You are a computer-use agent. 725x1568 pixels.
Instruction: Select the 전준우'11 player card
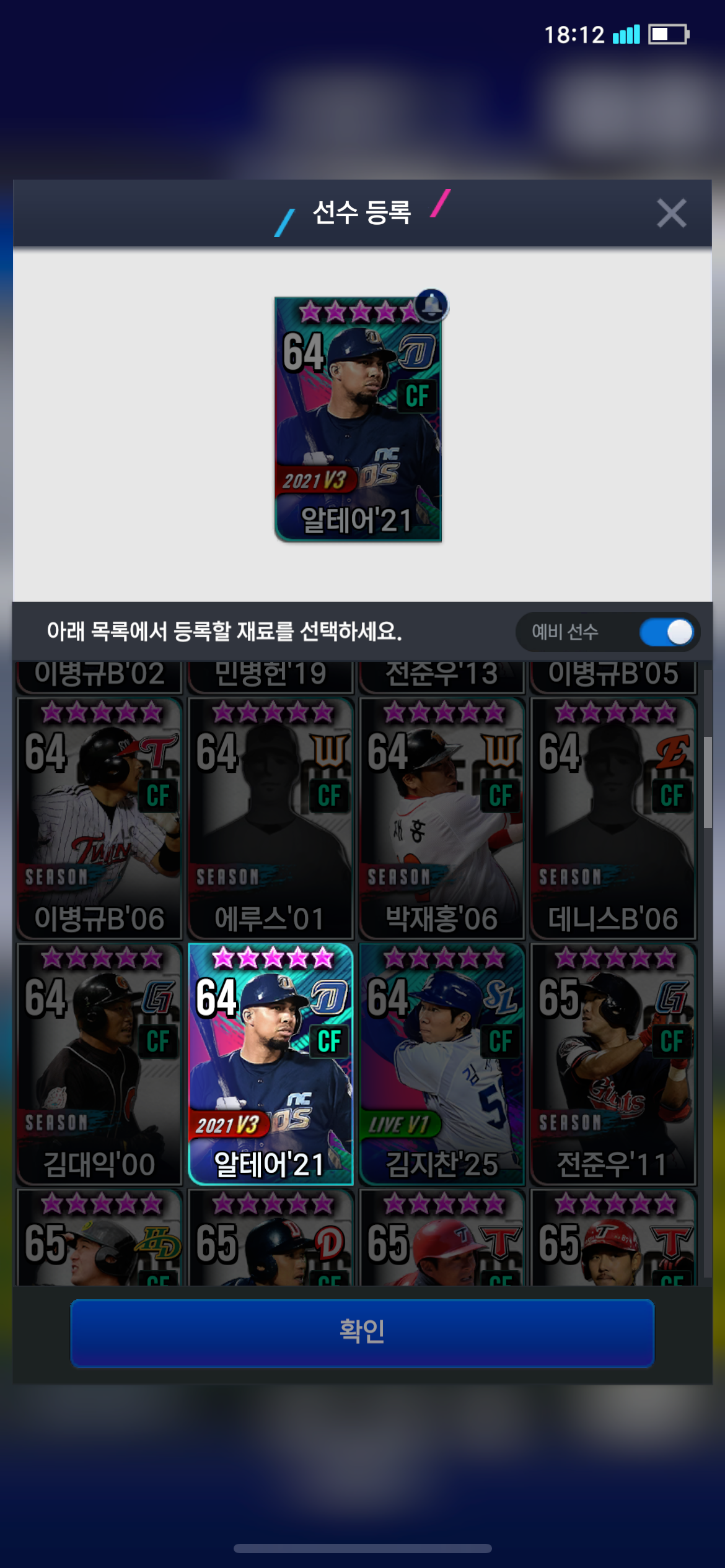[x=613, y=1064]
